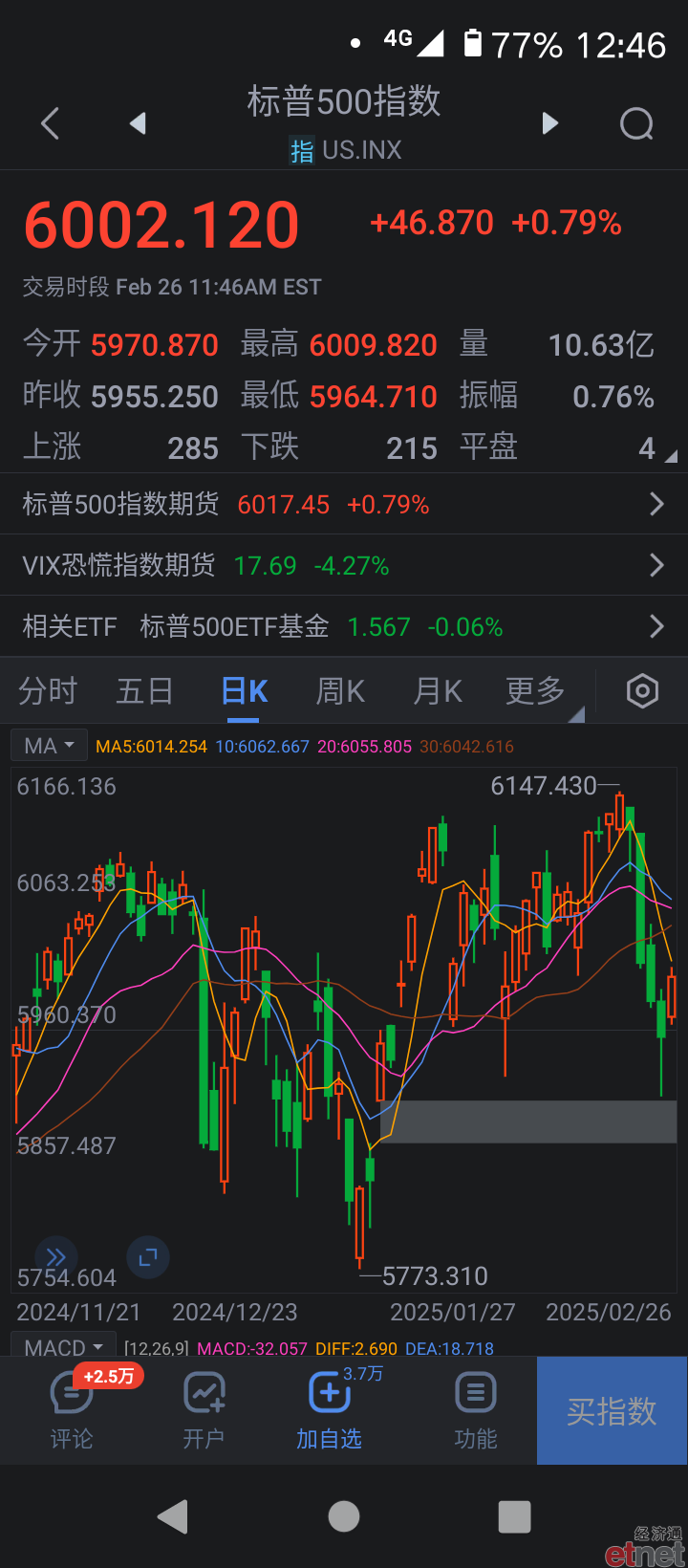The height and width of the screenshot is (1568, 688).
Task: Switch to the 五日 chart tab
Action: coord(145,690)
